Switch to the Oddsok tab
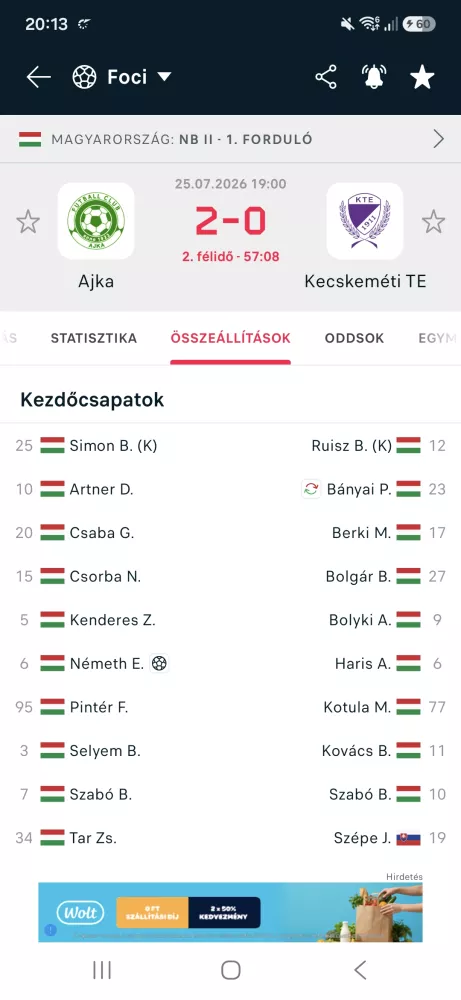 point(355,338)
